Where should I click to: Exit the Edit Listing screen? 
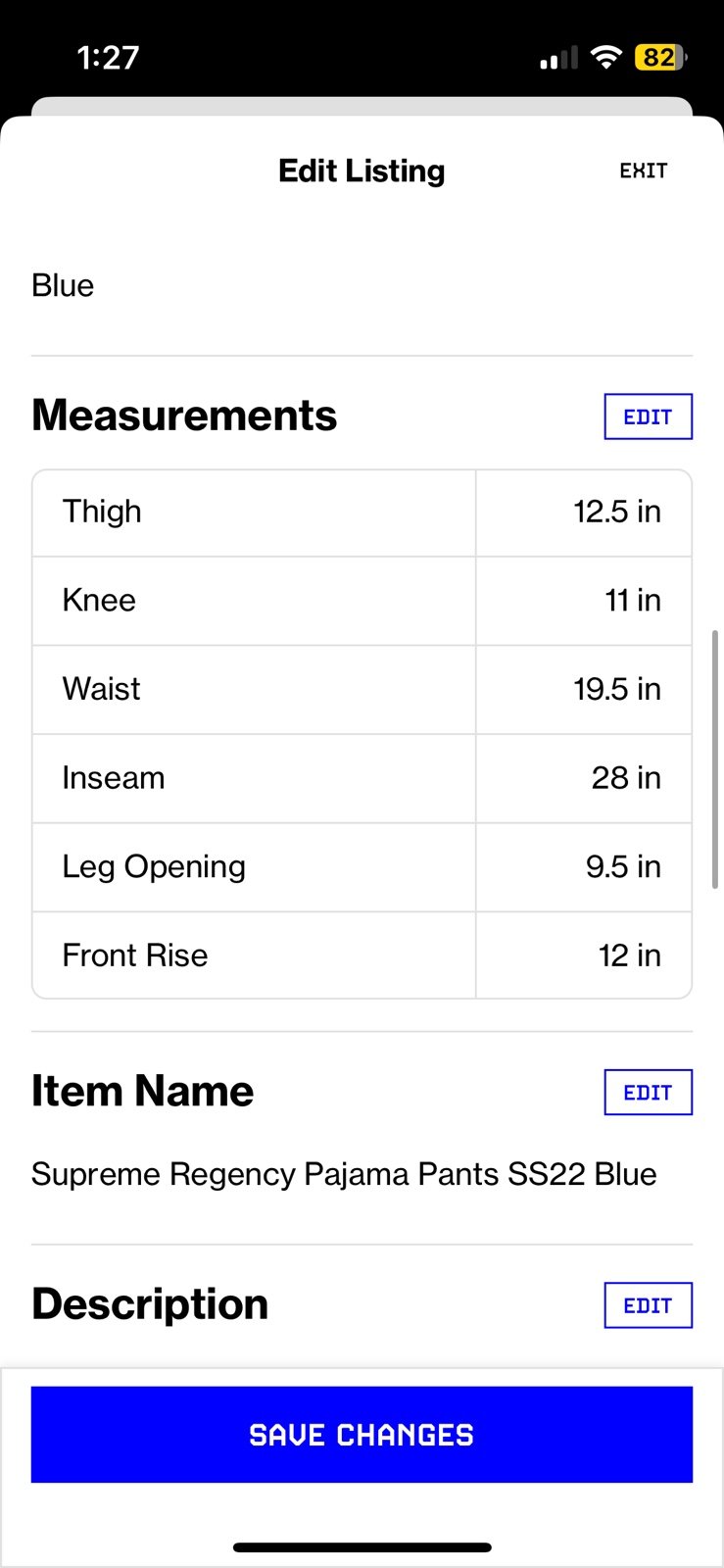tap(644, 171)
